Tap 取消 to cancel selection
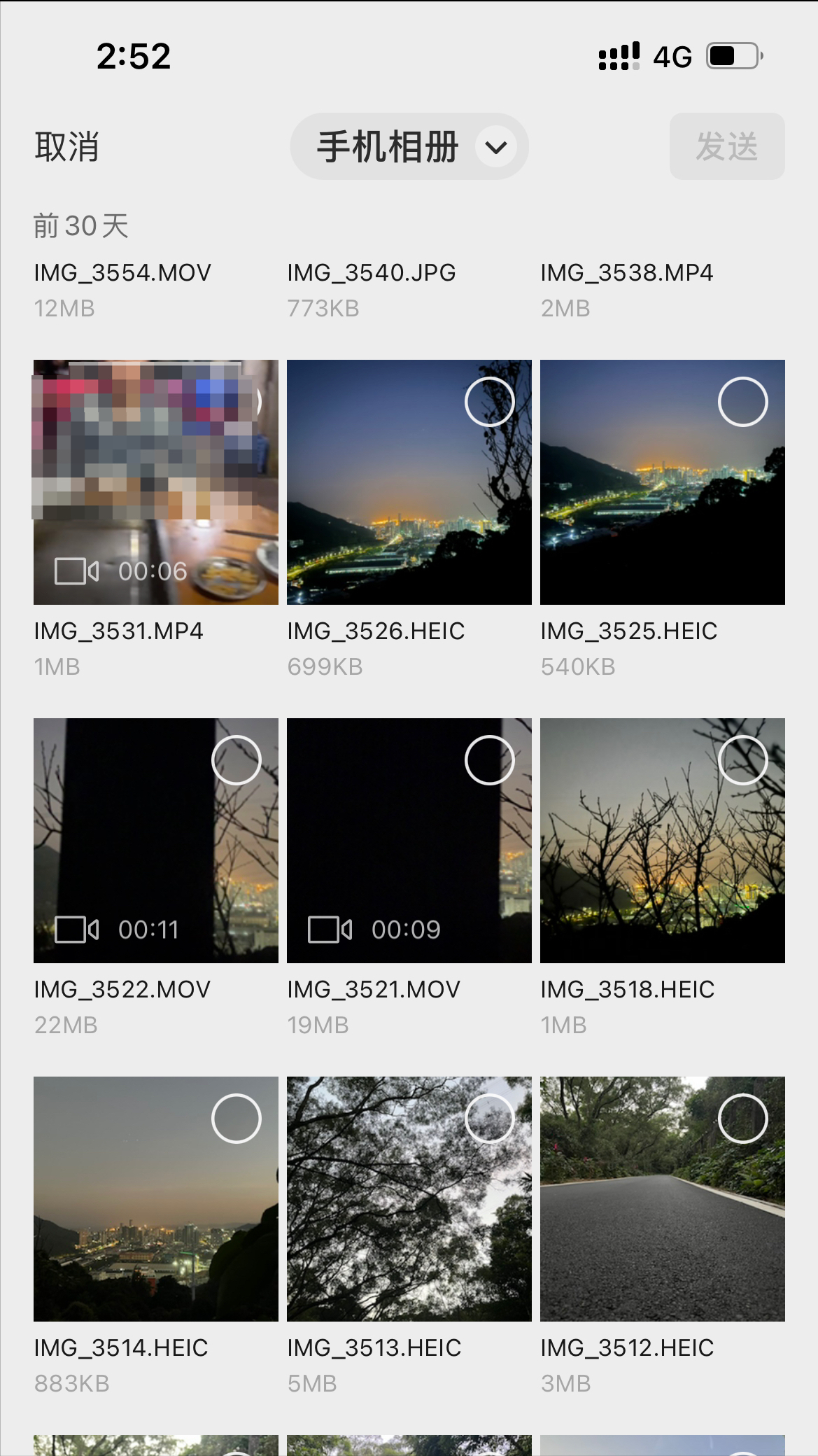Screen dimensions: 818x1456 tap(67, 147)
